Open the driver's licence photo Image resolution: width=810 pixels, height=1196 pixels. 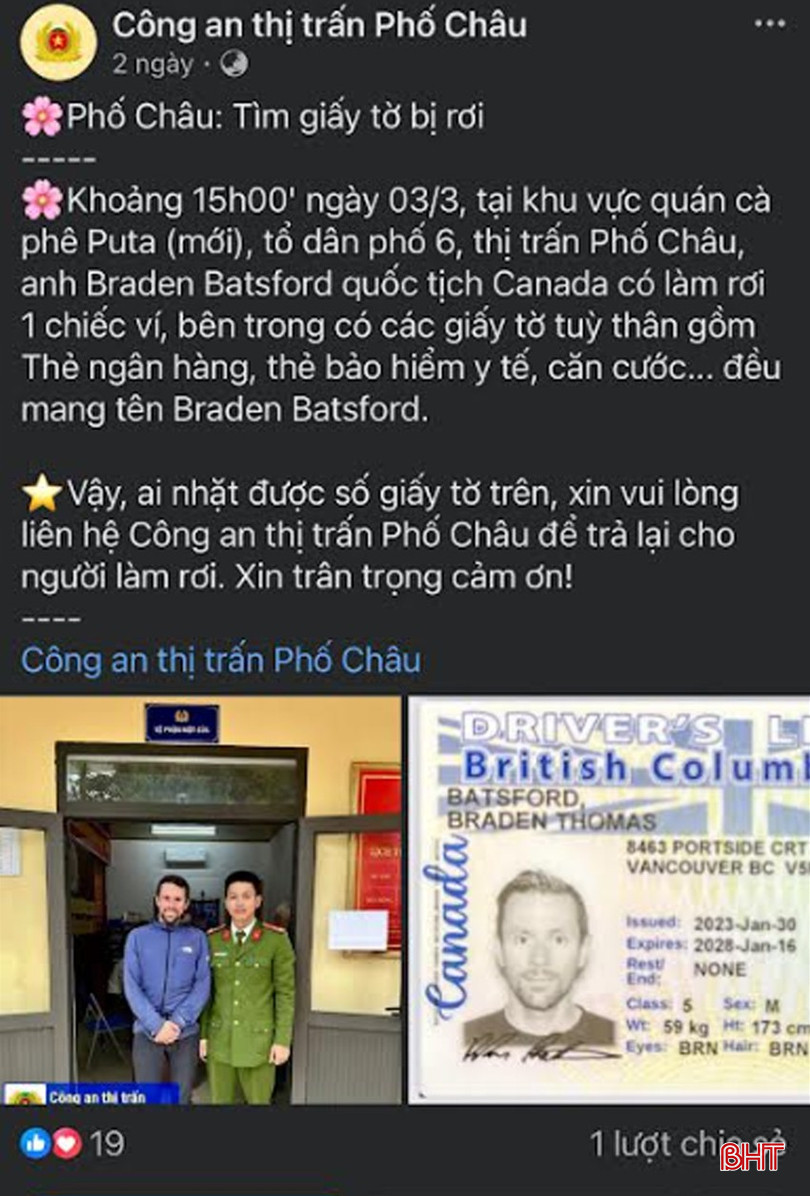609,900
